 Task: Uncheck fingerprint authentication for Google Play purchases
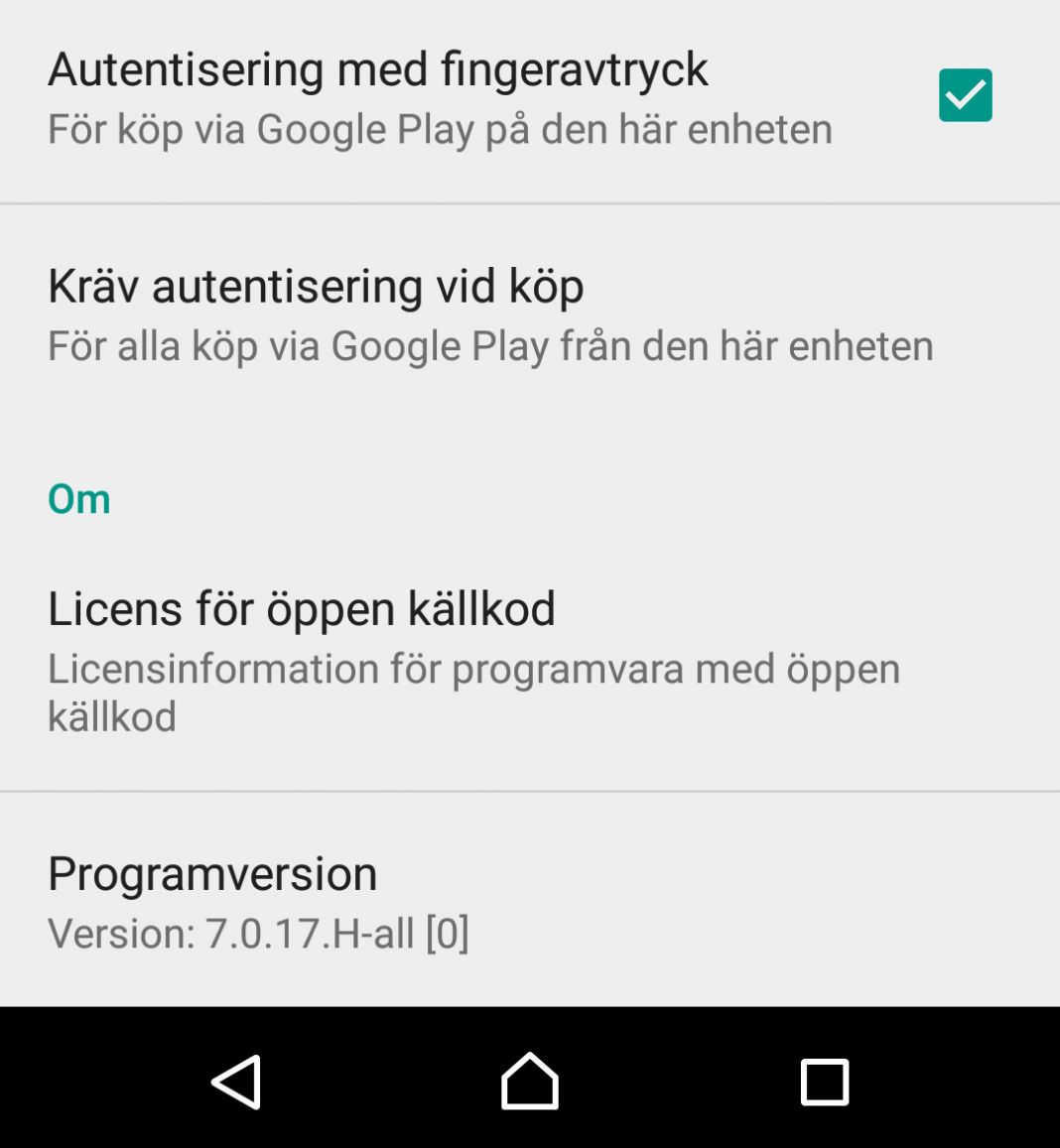(x=966, y=94)
